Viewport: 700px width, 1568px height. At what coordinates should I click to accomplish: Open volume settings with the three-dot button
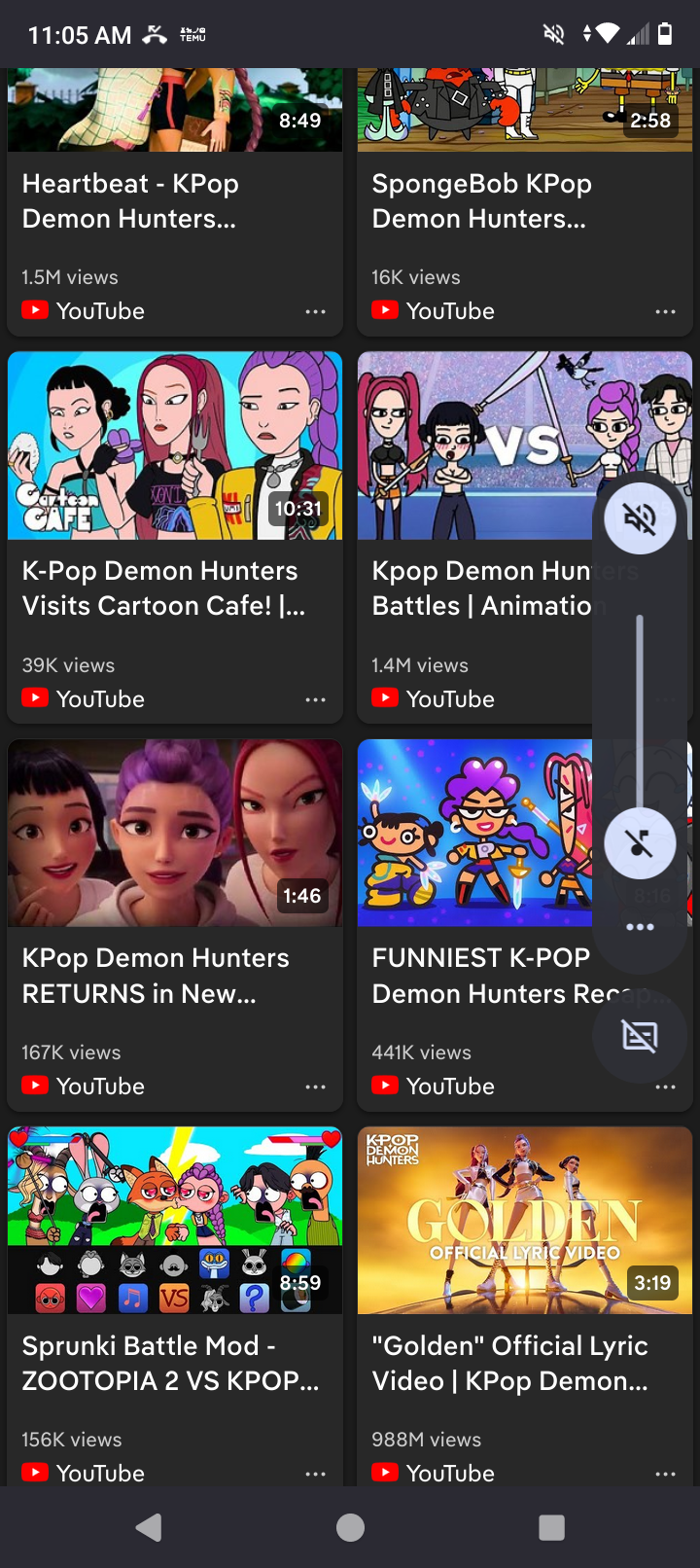[x=640, y=927]
